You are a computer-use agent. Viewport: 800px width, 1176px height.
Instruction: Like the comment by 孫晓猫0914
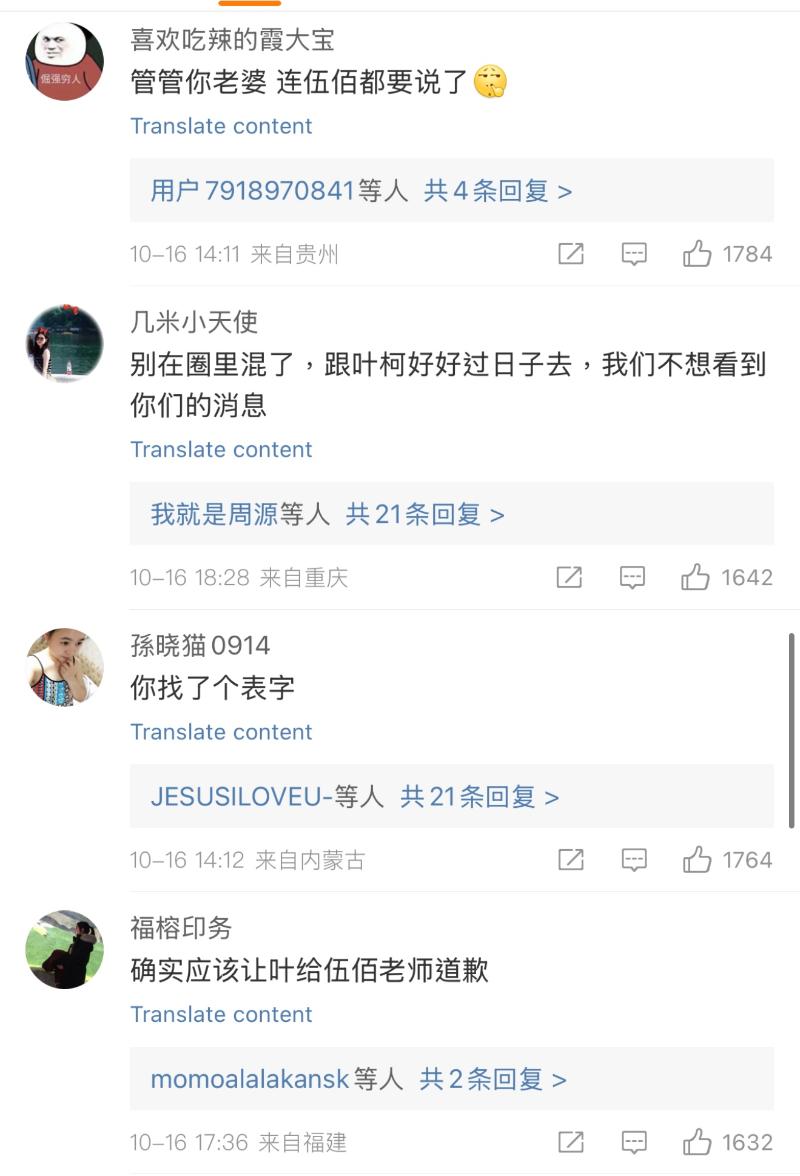(697, 860)
